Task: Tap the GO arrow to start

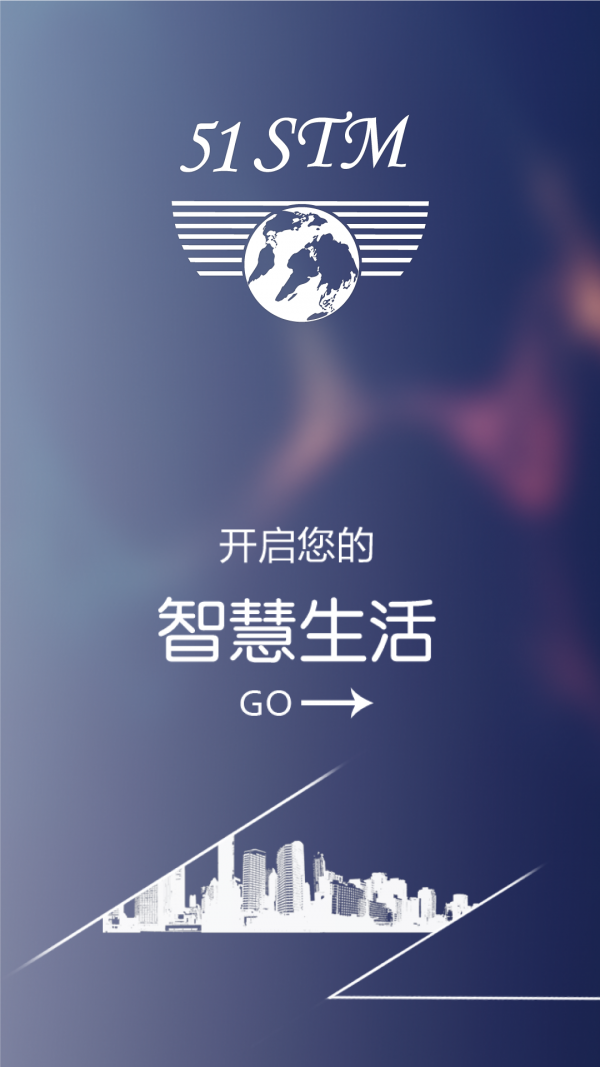Action: tap(307, 704)
